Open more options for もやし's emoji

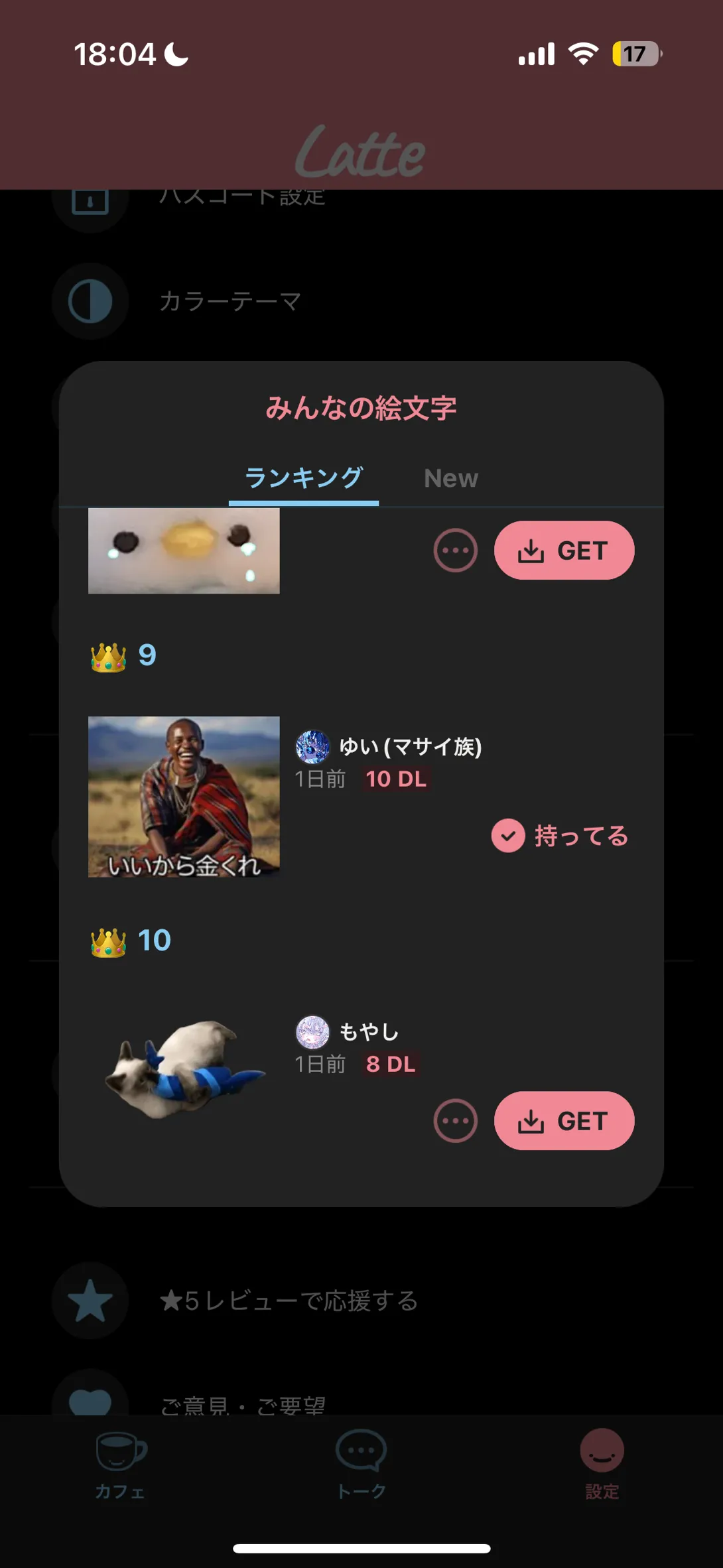click(455, 1121)
